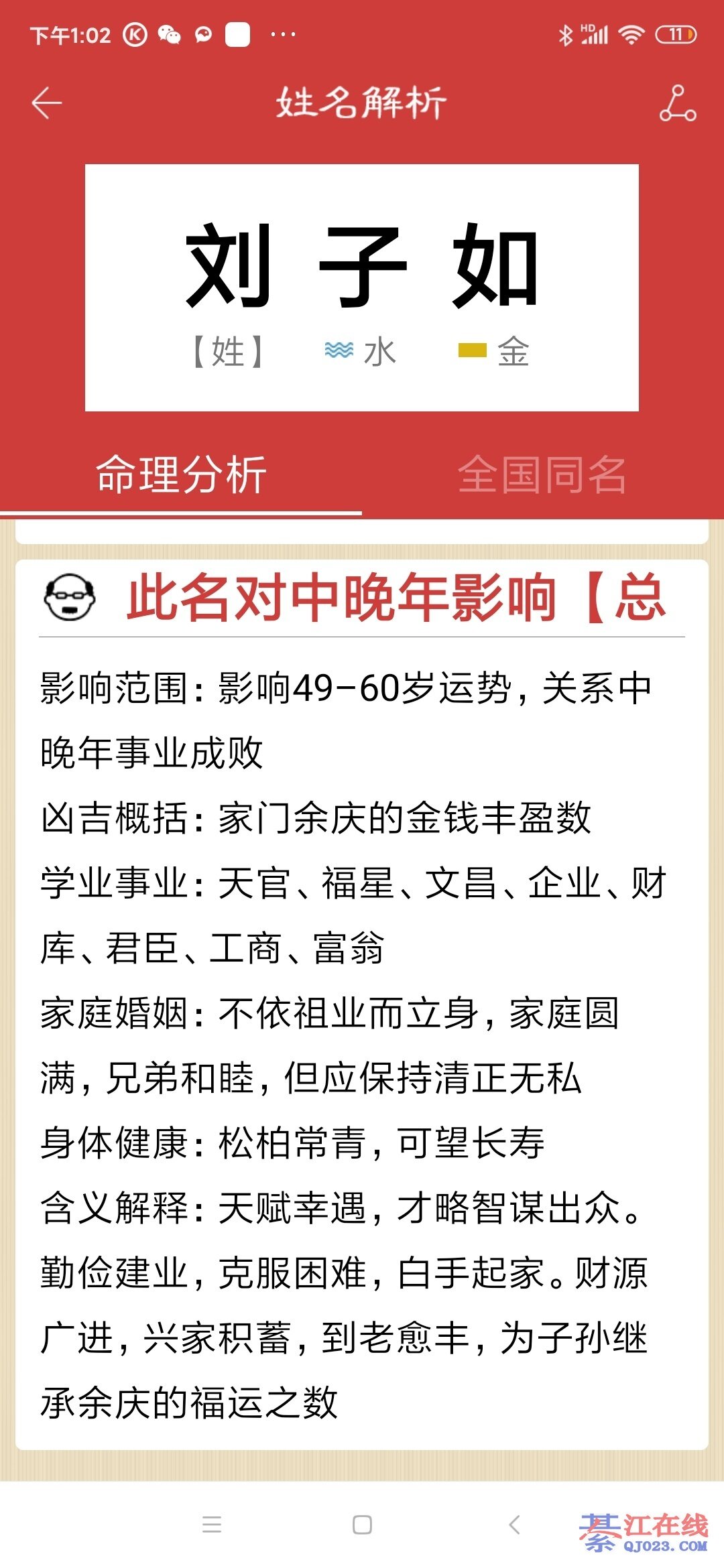Screen dimensions: 724x1568
Task: Select the 命理分析 tab
Action: [x=181, y=474]
